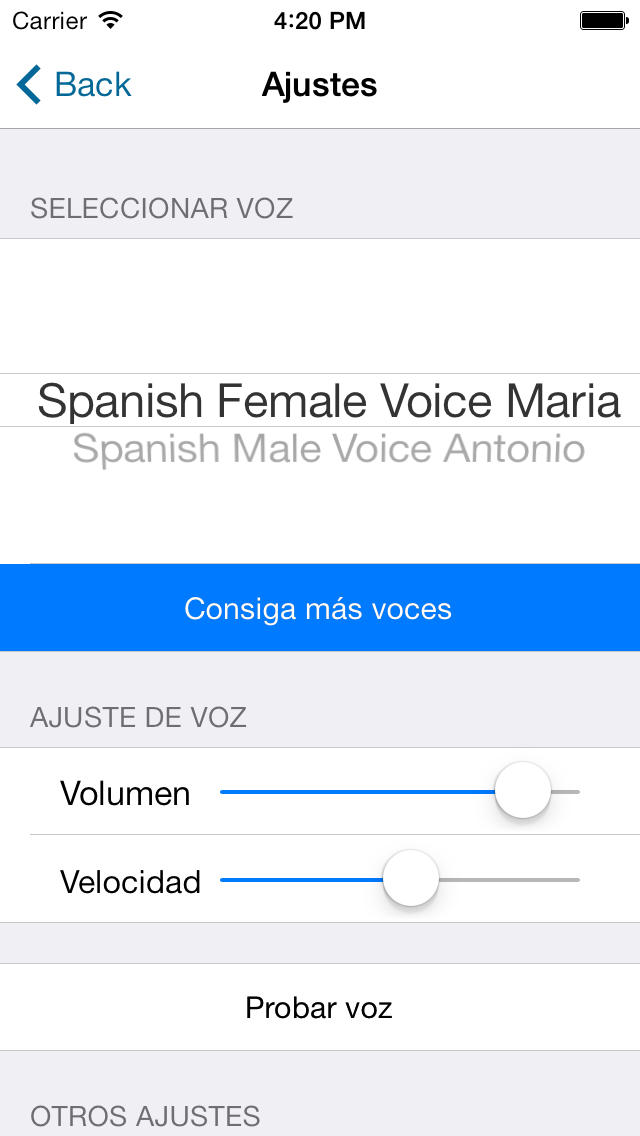Screen dimensions: 640x1136
Task: Tap Probar voz to test voice
Action: pos(320,1008)
